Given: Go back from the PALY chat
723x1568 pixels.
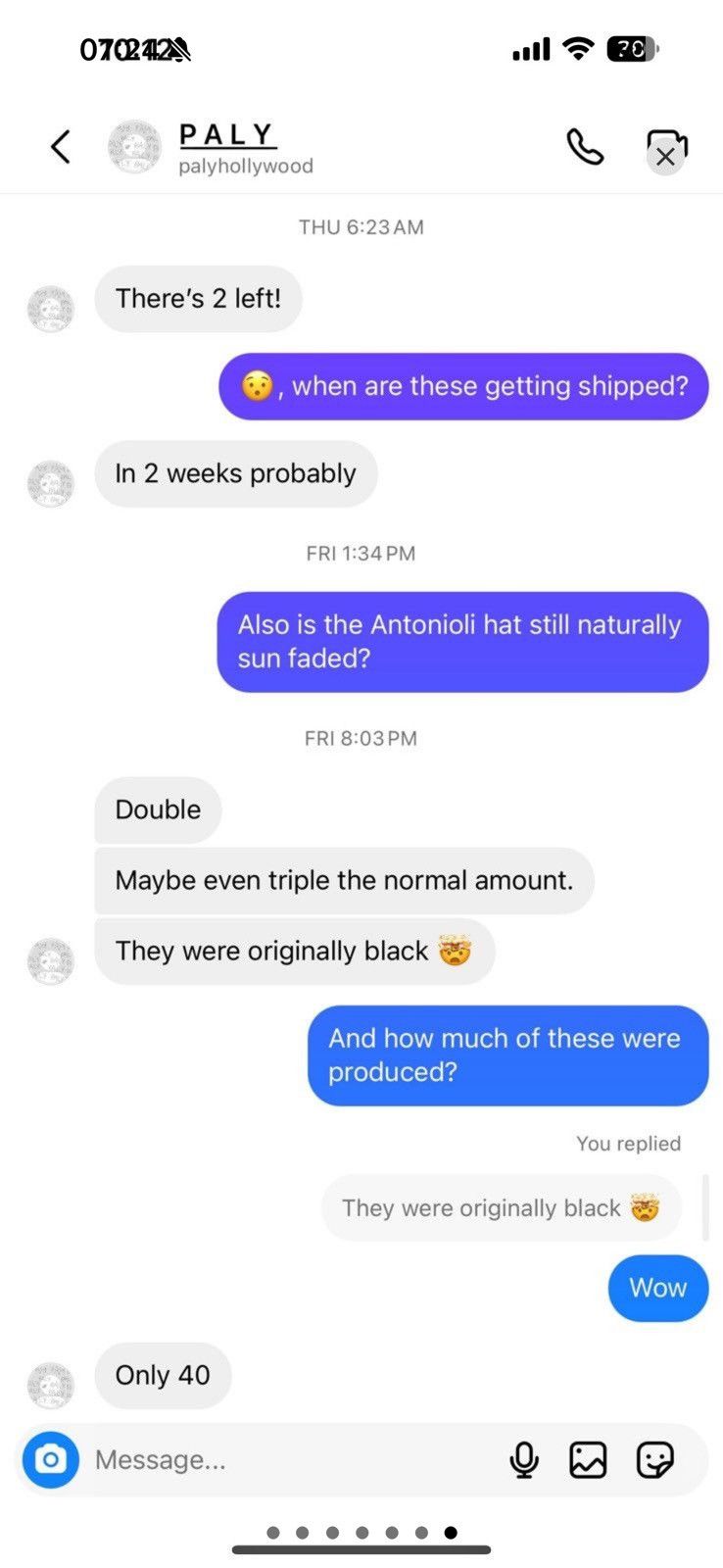Looking at the screenshot, I should coord(61,147).
